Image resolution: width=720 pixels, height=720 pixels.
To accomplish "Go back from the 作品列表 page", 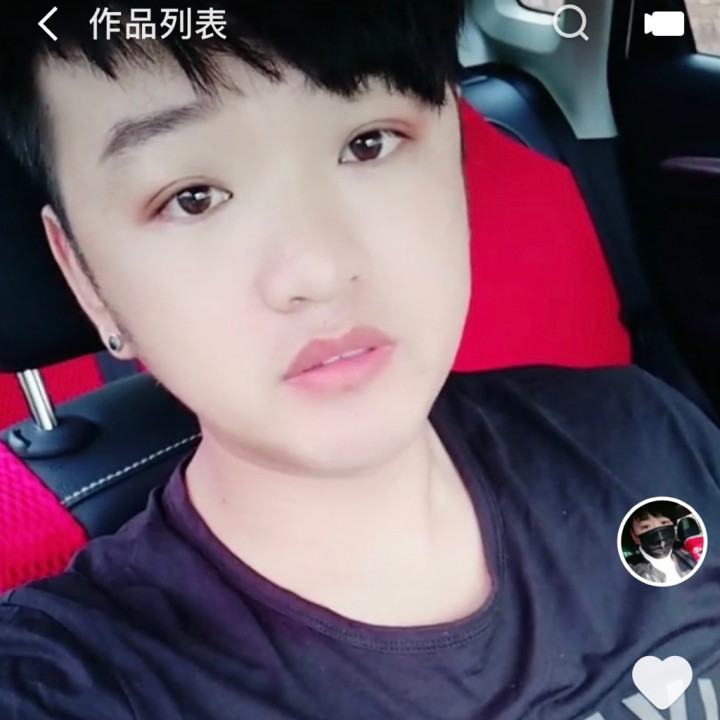I will [x=47, y=24].
